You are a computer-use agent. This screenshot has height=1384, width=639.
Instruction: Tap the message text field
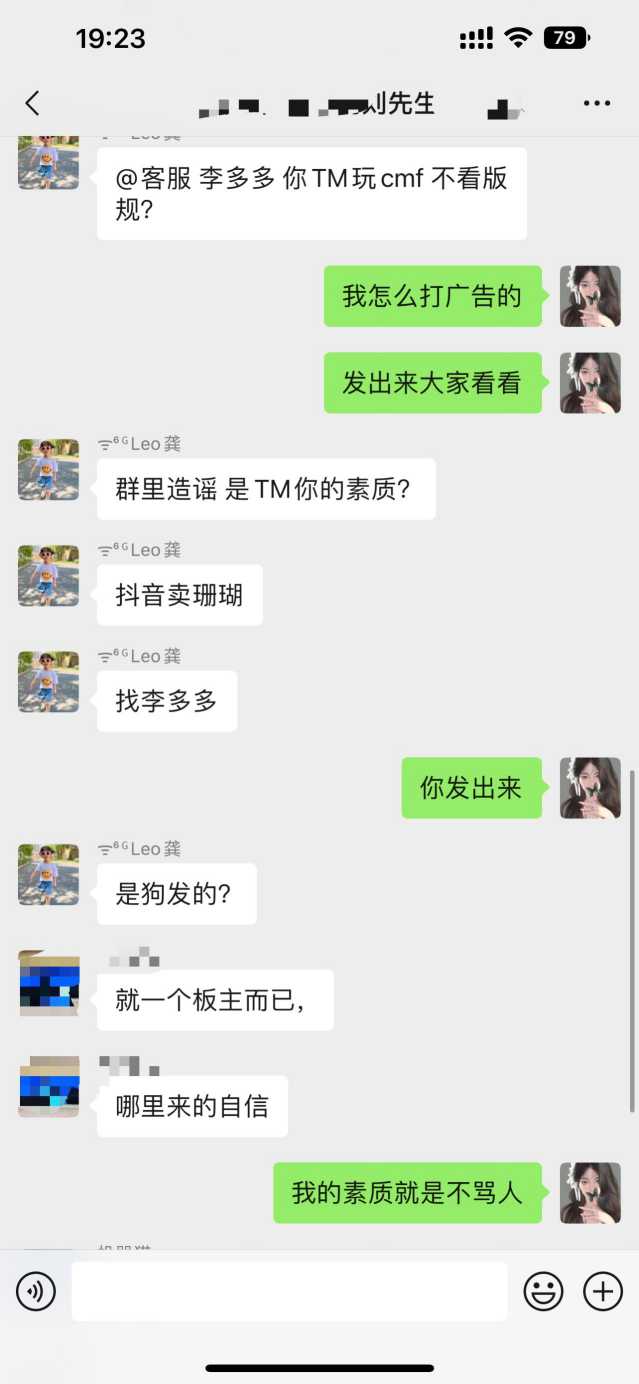[289, 1292]
